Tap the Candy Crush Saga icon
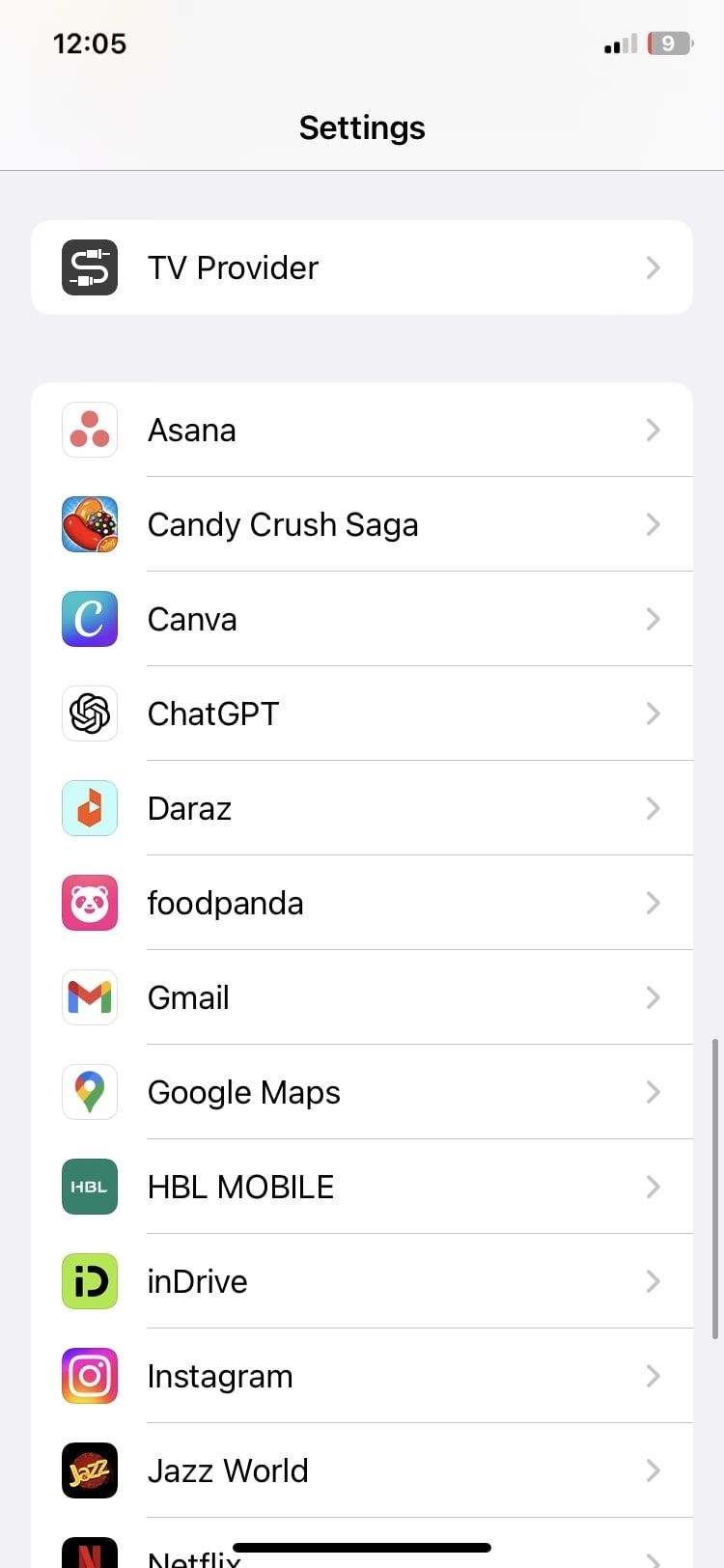 [89, 523]
